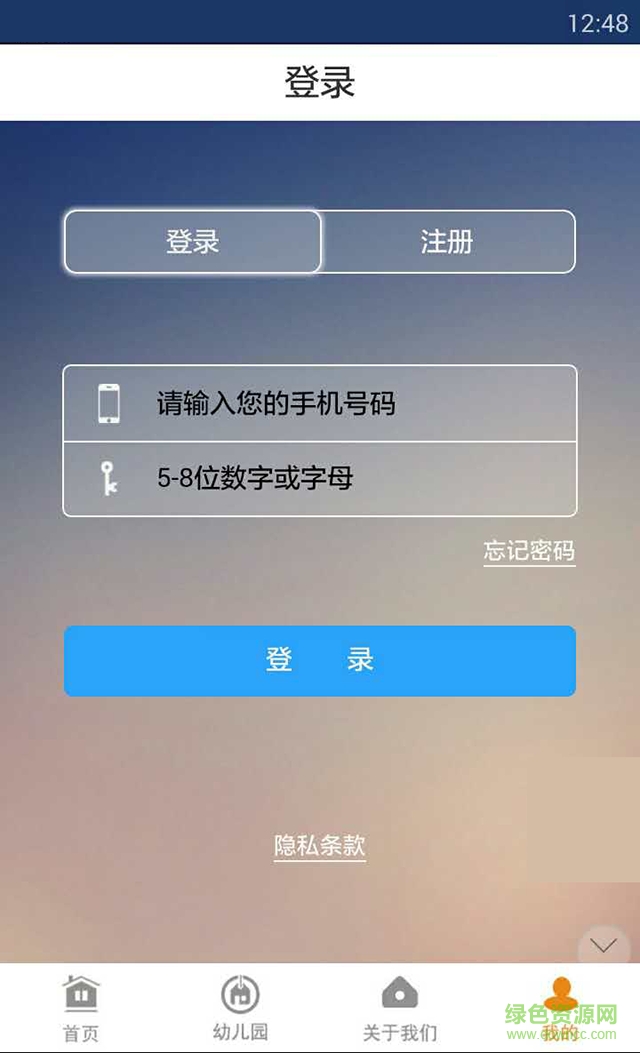The height and width of the screenshot is (1053, 640).
Task: Open the 忘记密码 link
Action: (529, 550)
